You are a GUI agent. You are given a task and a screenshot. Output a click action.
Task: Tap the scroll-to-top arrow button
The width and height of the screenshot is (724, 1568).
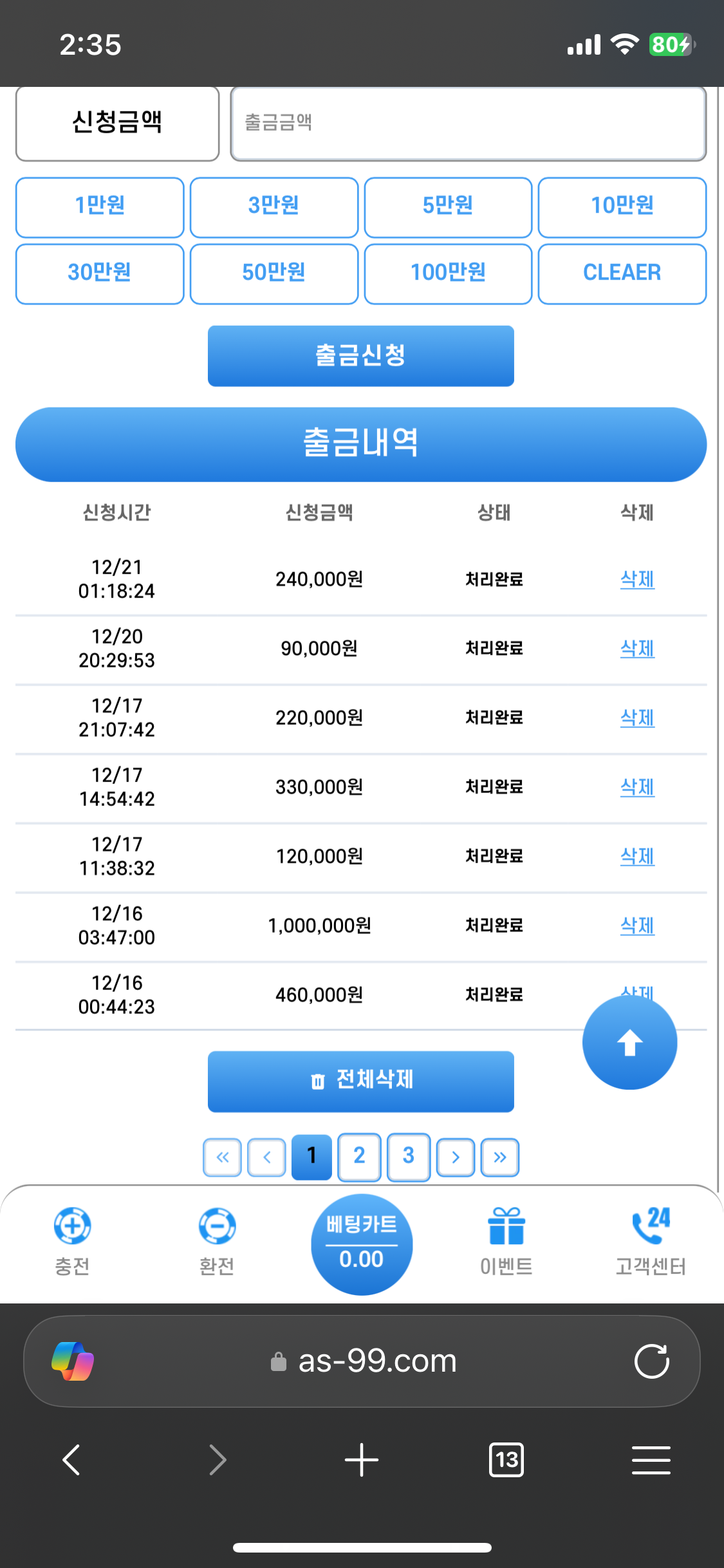tap(629, 1043)
